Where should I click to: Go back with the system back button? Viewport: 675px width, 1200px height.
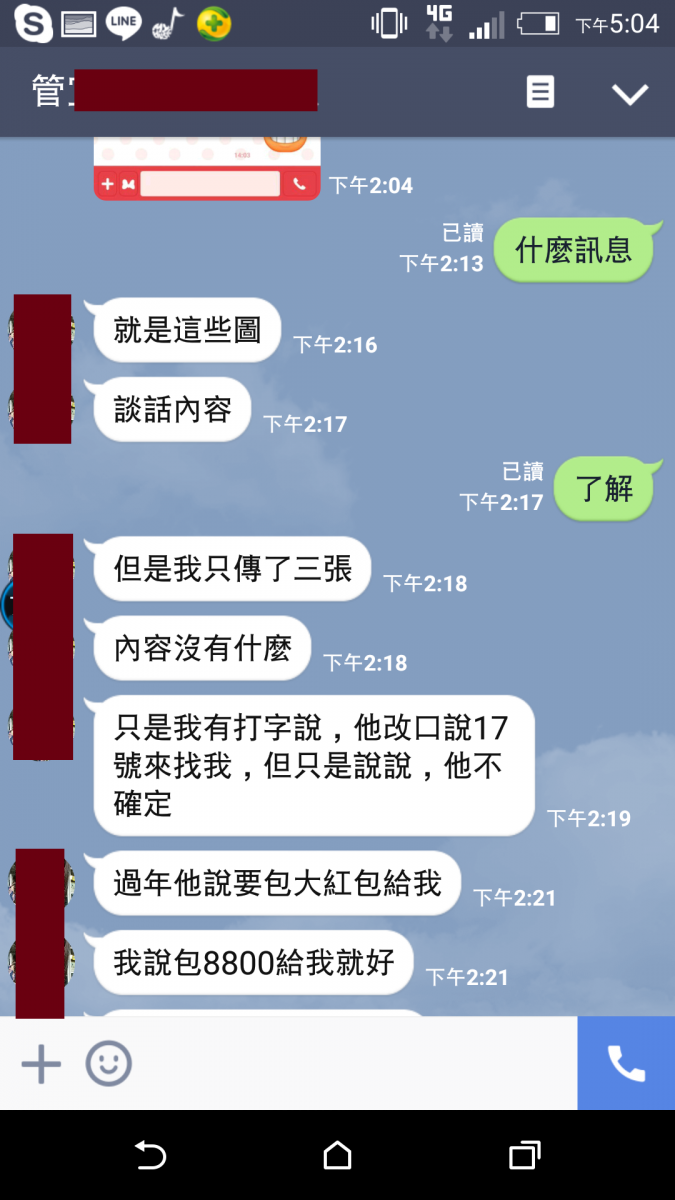click(x=150, y=1156)
